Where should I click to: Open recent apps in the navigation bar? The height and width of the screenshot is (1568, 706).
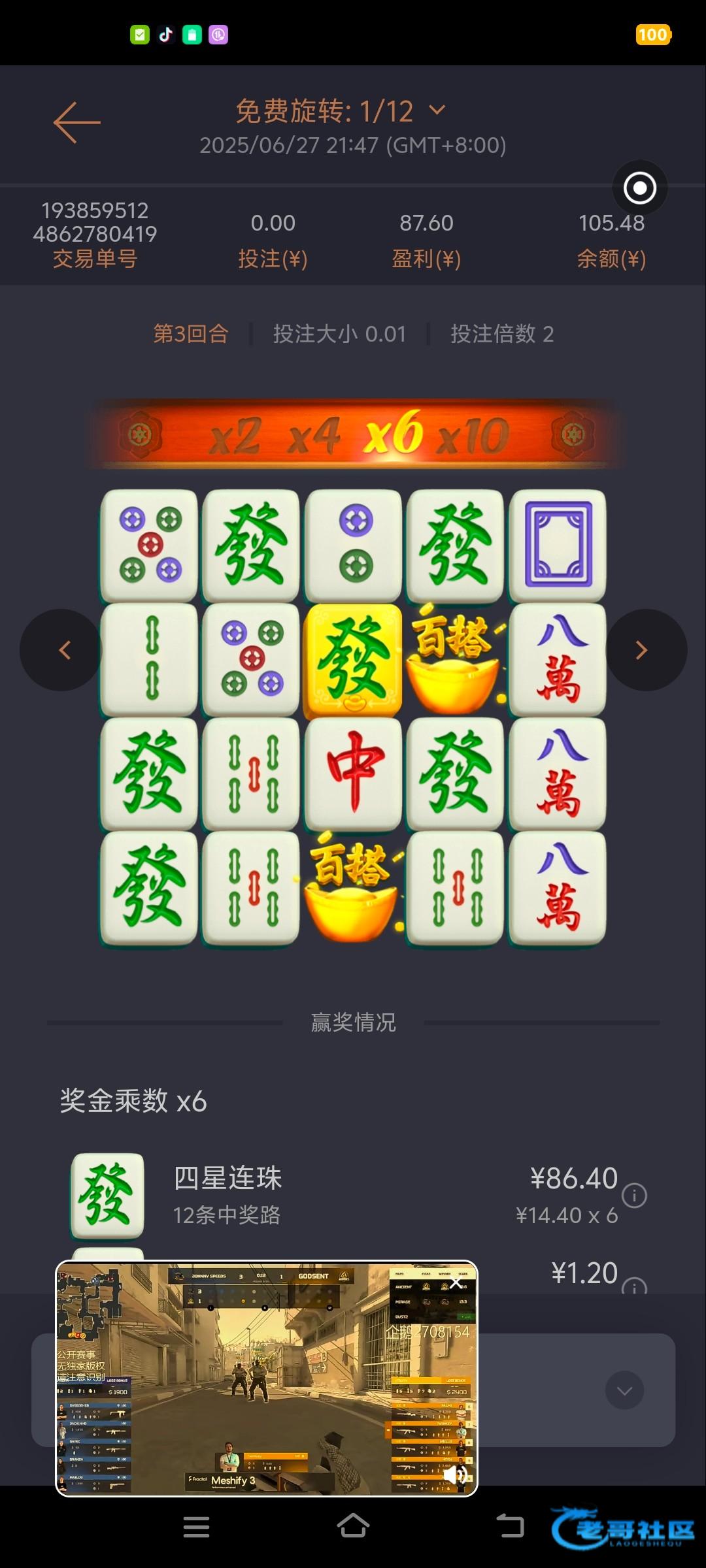196,1527
